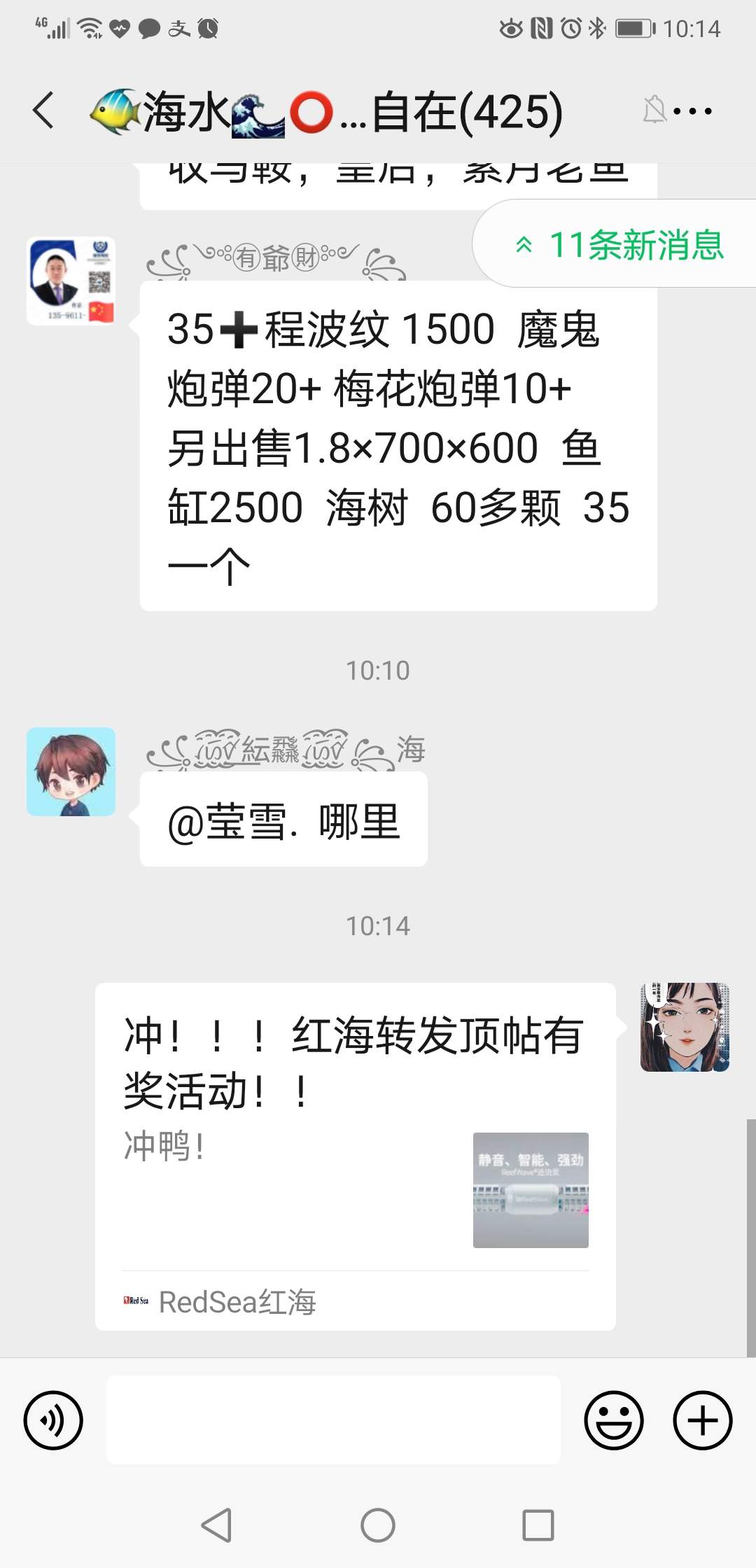Open the chat info menu (three dots)
756x1568 pixels.
692,111
